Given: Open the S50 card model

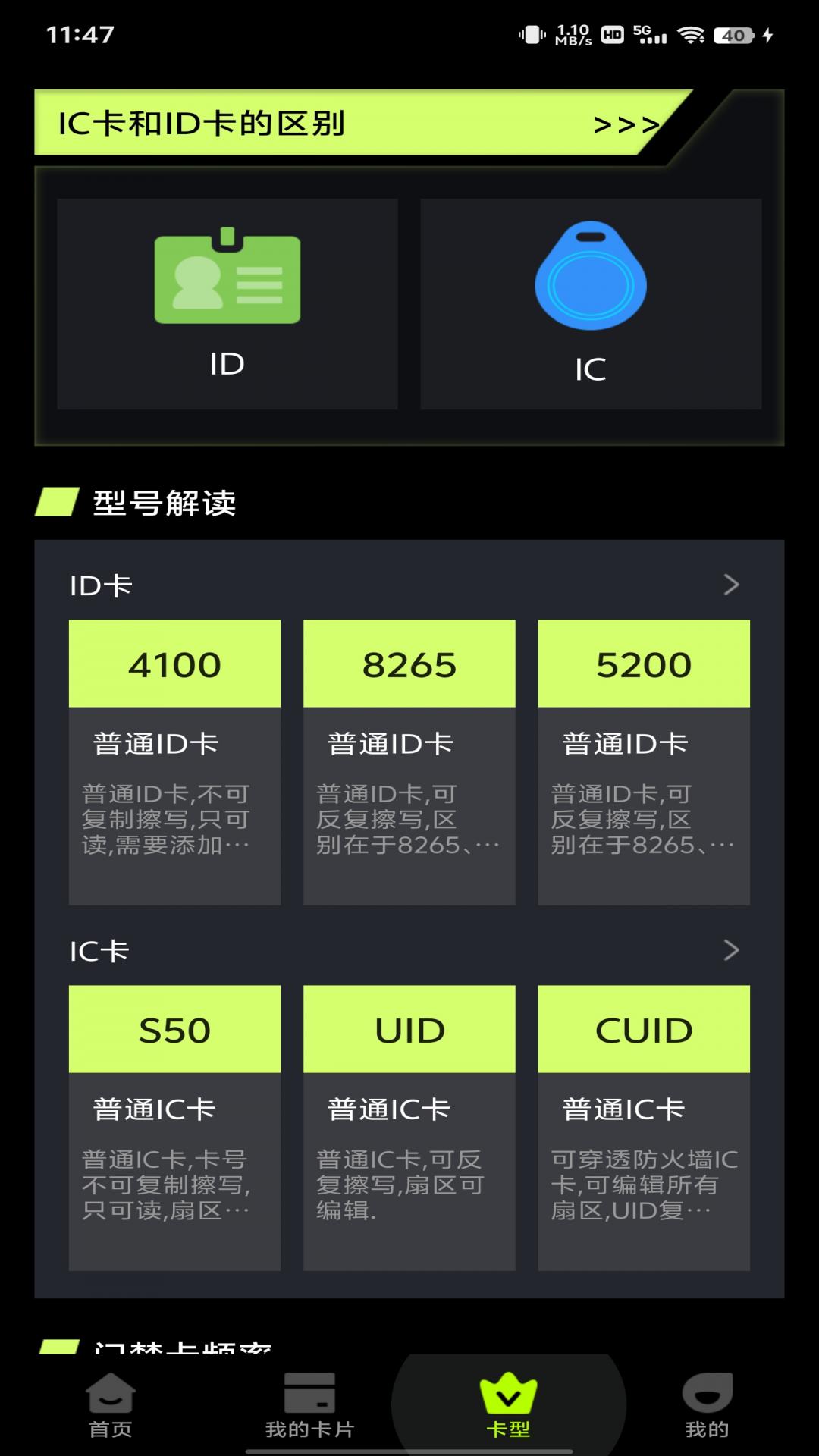Looking at the screenshot, I should 174,1127.
